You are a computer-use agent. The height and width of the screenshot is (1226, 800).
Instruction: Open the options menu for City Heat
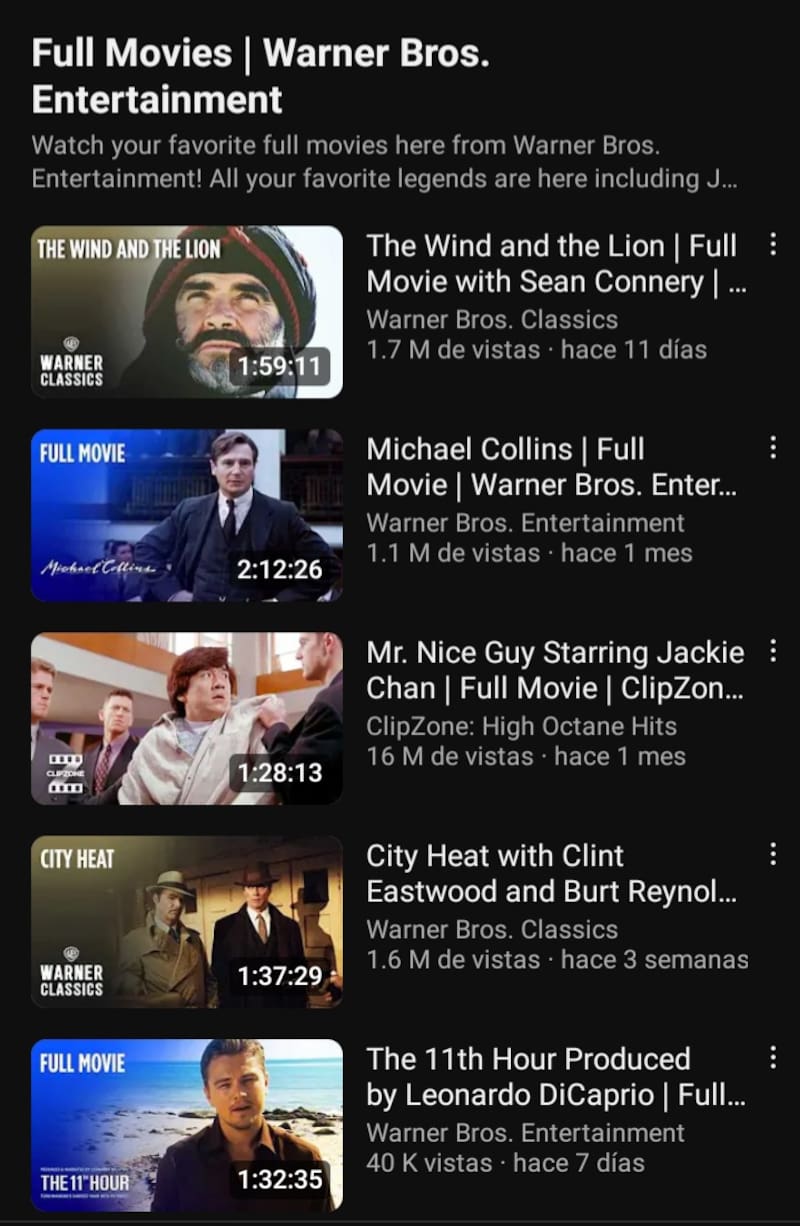click(774, 853)
